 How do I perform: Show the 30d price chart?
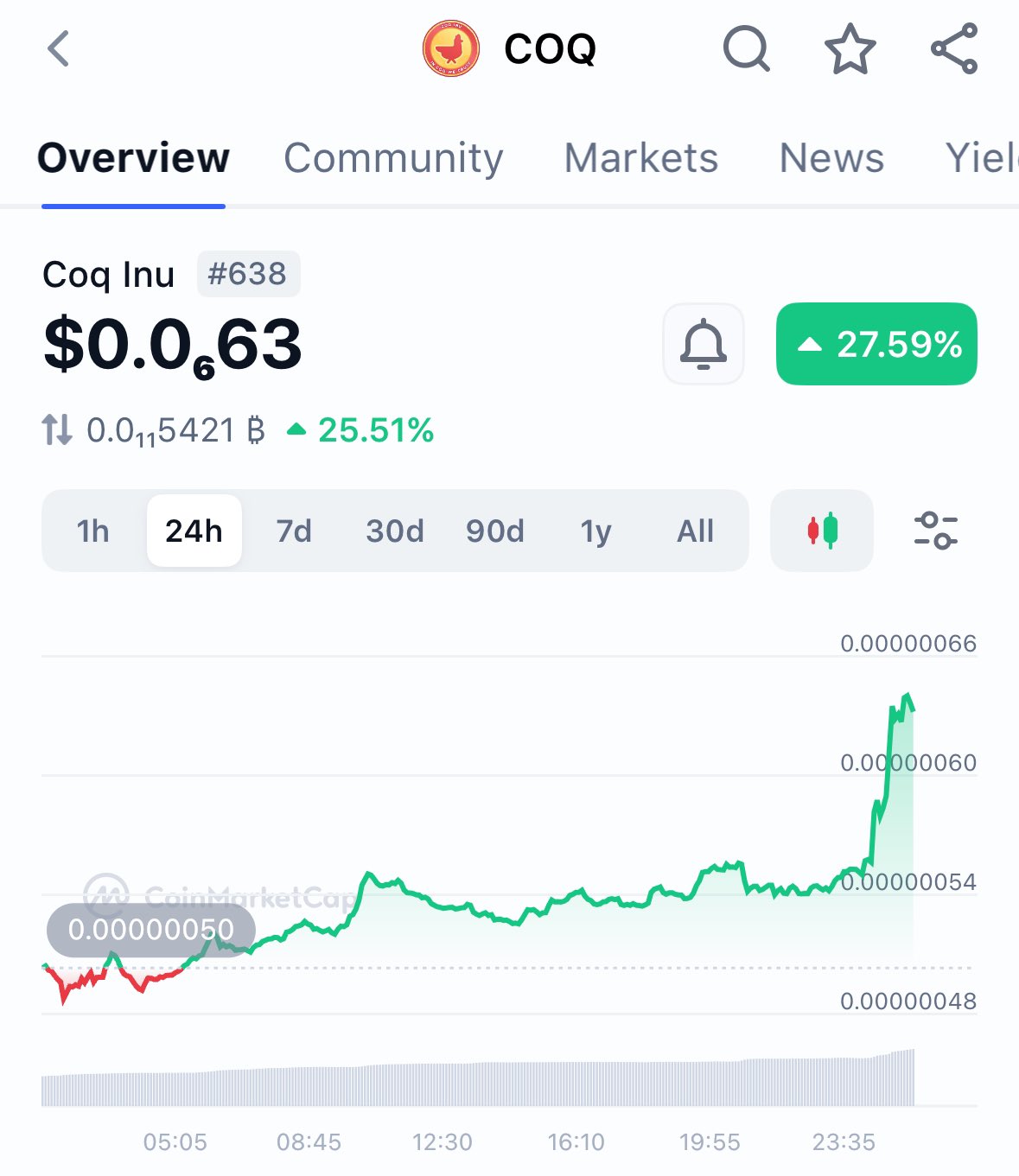click(395, 531)
